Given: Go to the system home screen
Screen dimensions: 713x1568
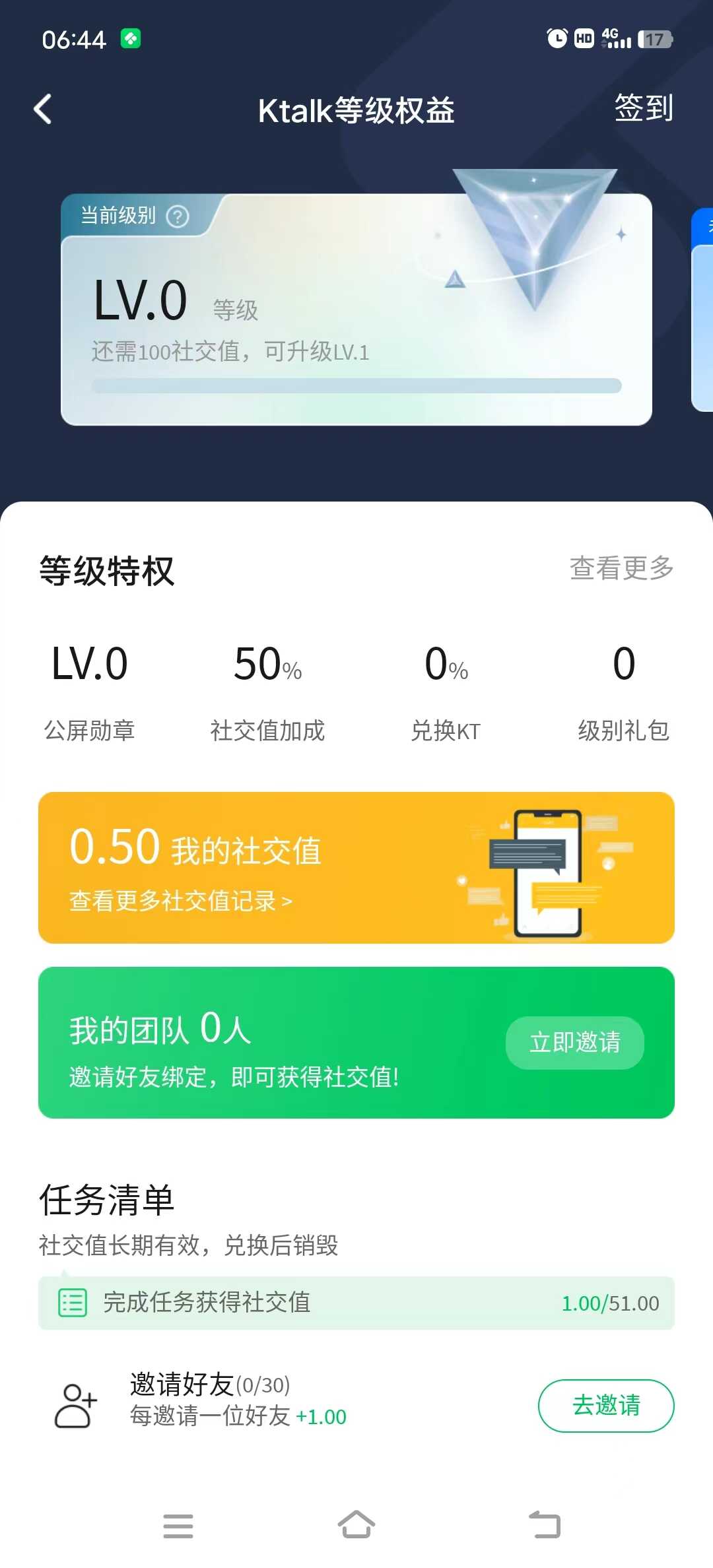Looking at the screenshot, I should [x=356, y=1525].
